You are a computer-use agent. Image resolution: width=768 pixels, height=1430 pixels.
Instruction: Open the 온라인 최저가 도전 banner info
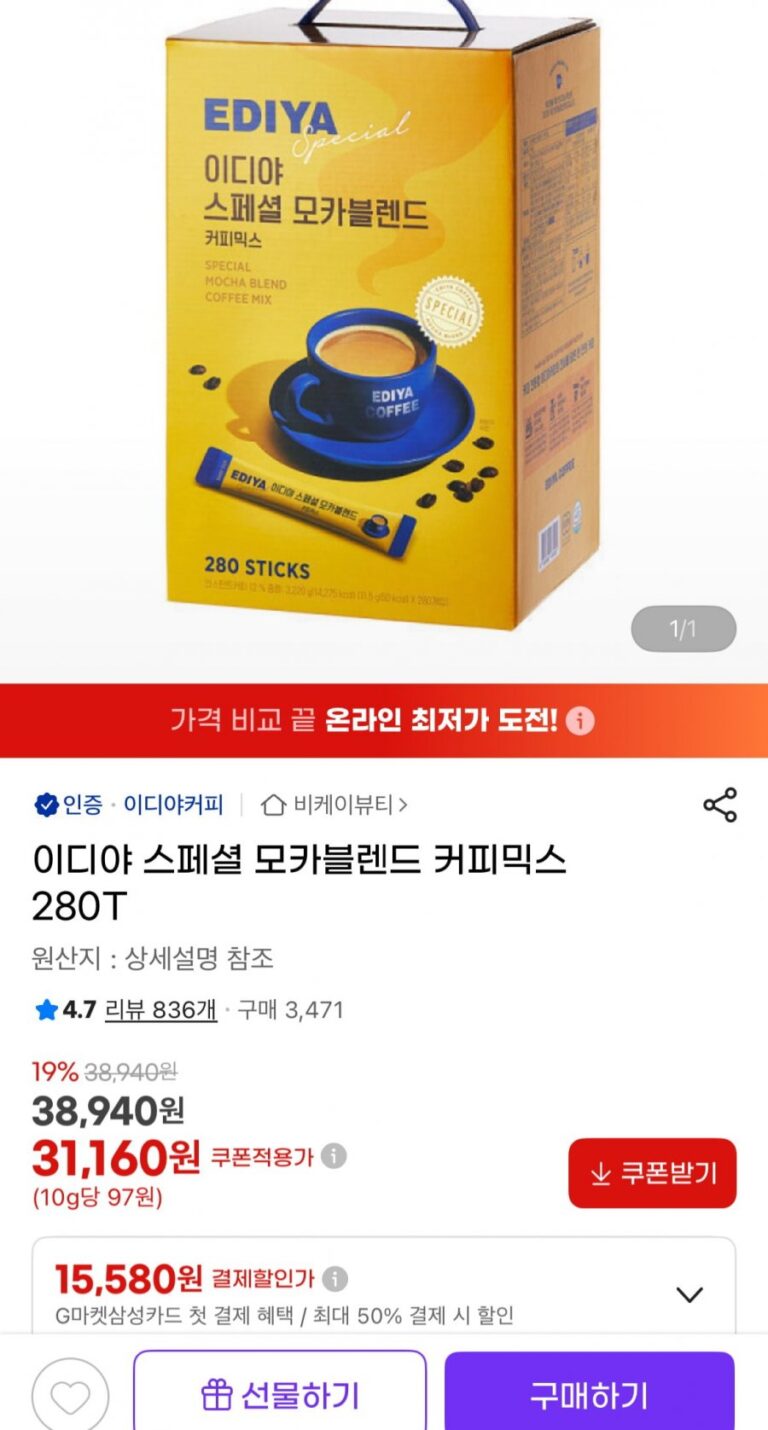click(x=580, y=721)
